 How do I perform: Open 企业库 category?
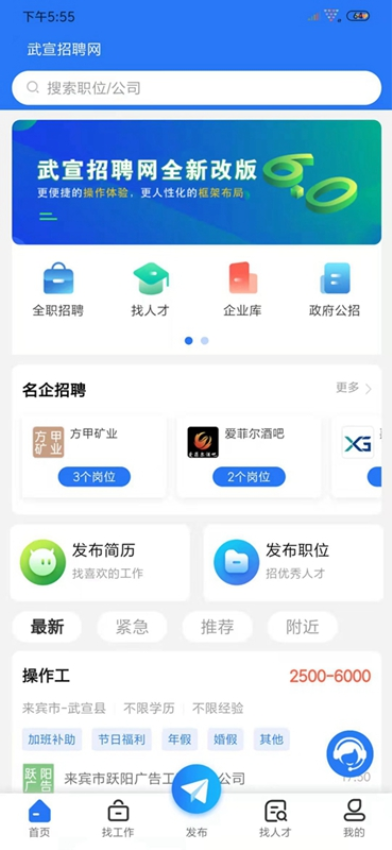(242, 289)
